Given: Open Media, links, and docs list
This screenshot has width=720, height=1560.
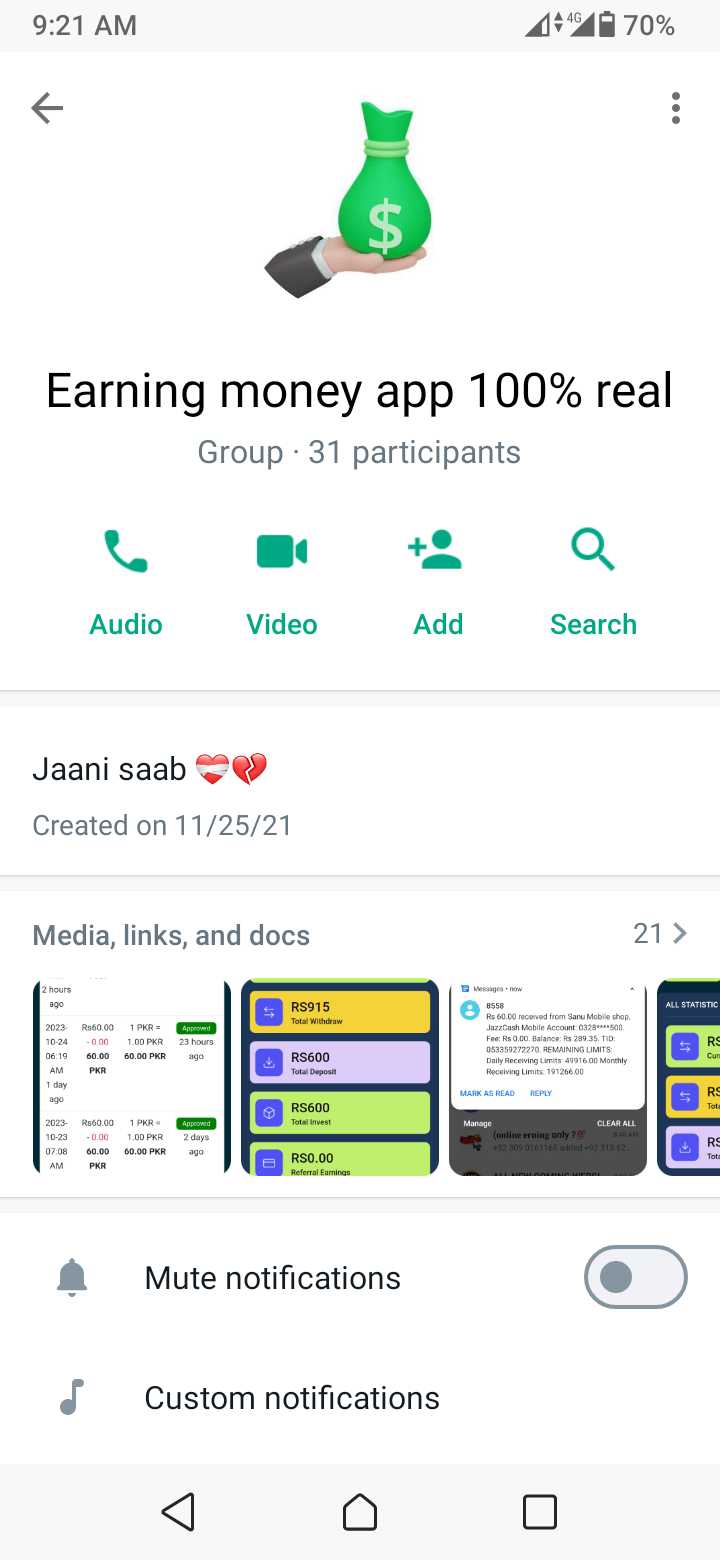Looking at the screenshot, I should [360, 935].
